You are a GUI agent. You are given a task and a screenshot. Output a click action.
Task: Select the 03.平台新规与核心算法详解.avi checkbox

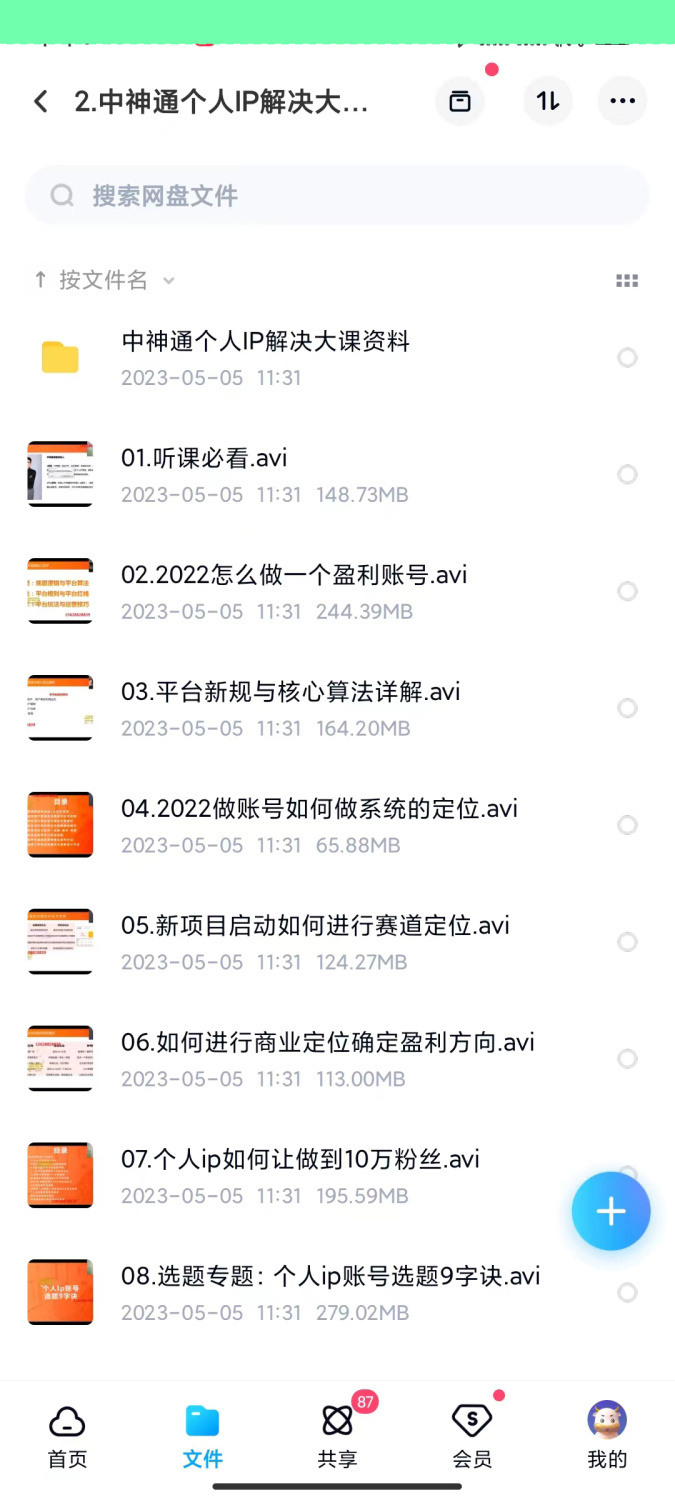627,708
